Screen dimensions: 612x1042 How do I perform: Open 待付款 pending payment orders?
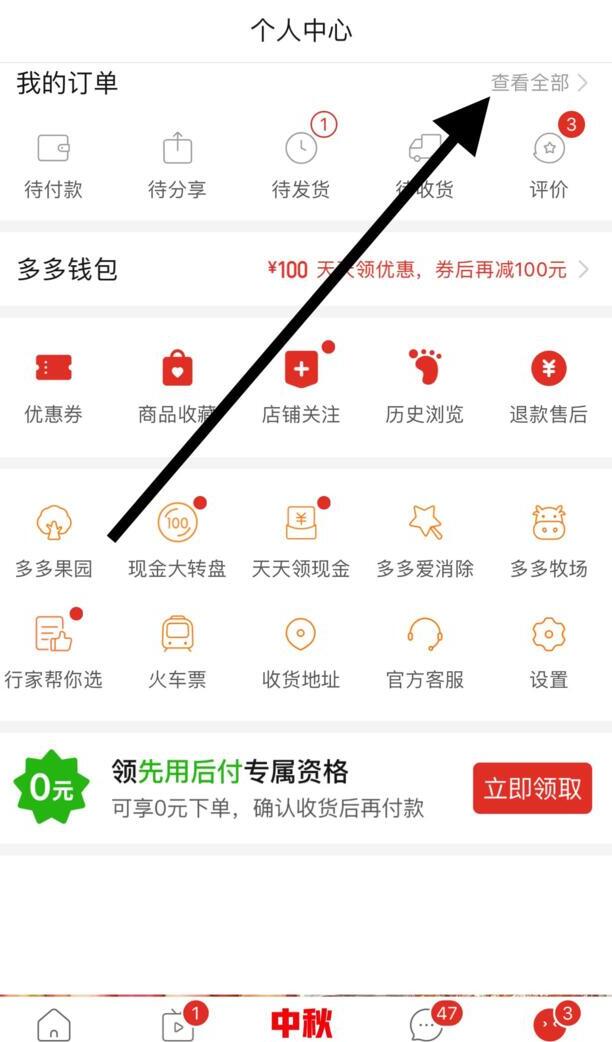point(53,166)
